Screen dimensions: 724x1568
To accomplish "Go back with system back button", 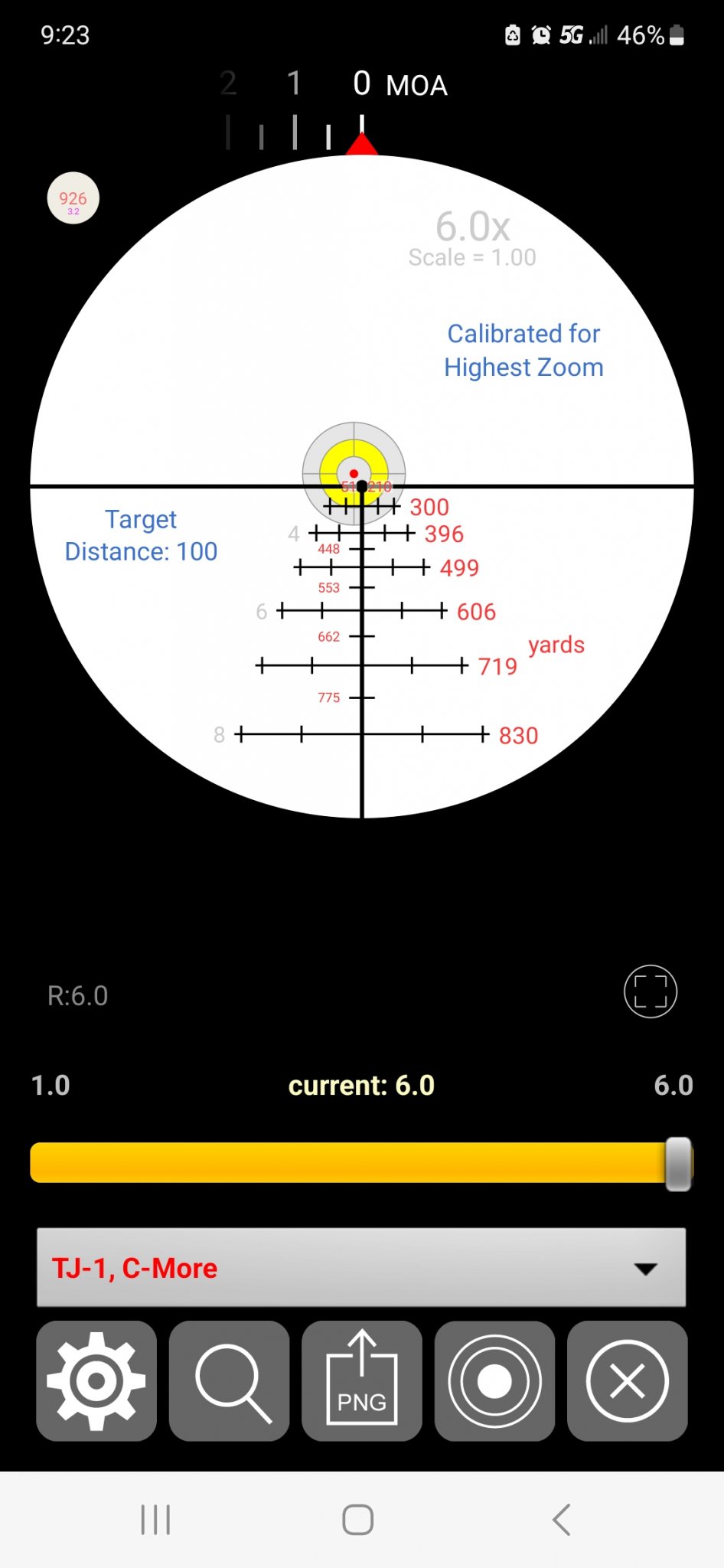I will pyautogui.click(x=562, y=1520).
